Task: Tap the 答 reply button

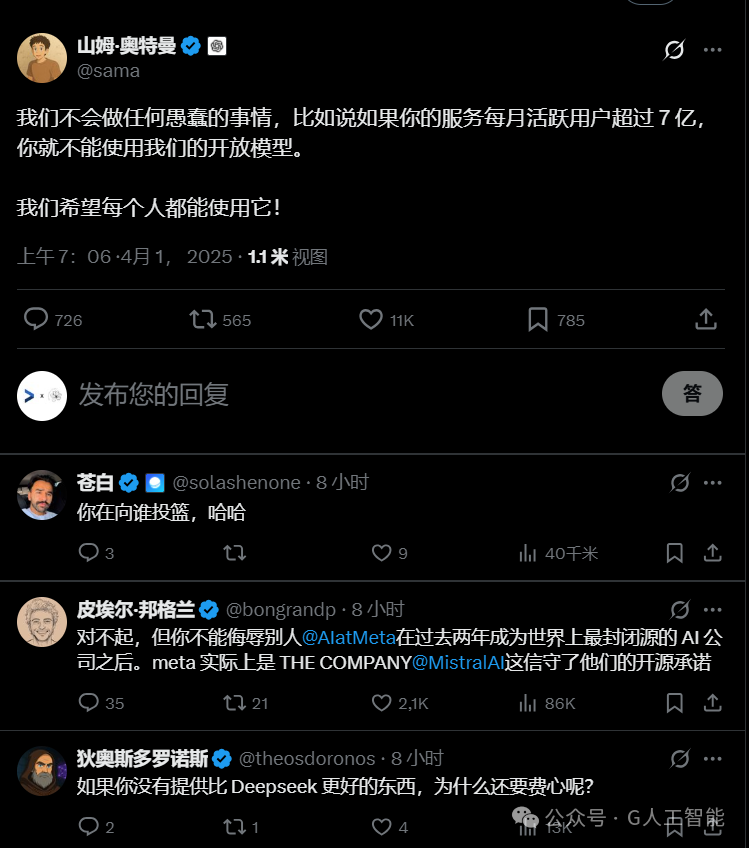Action: [x=692, y=393]
